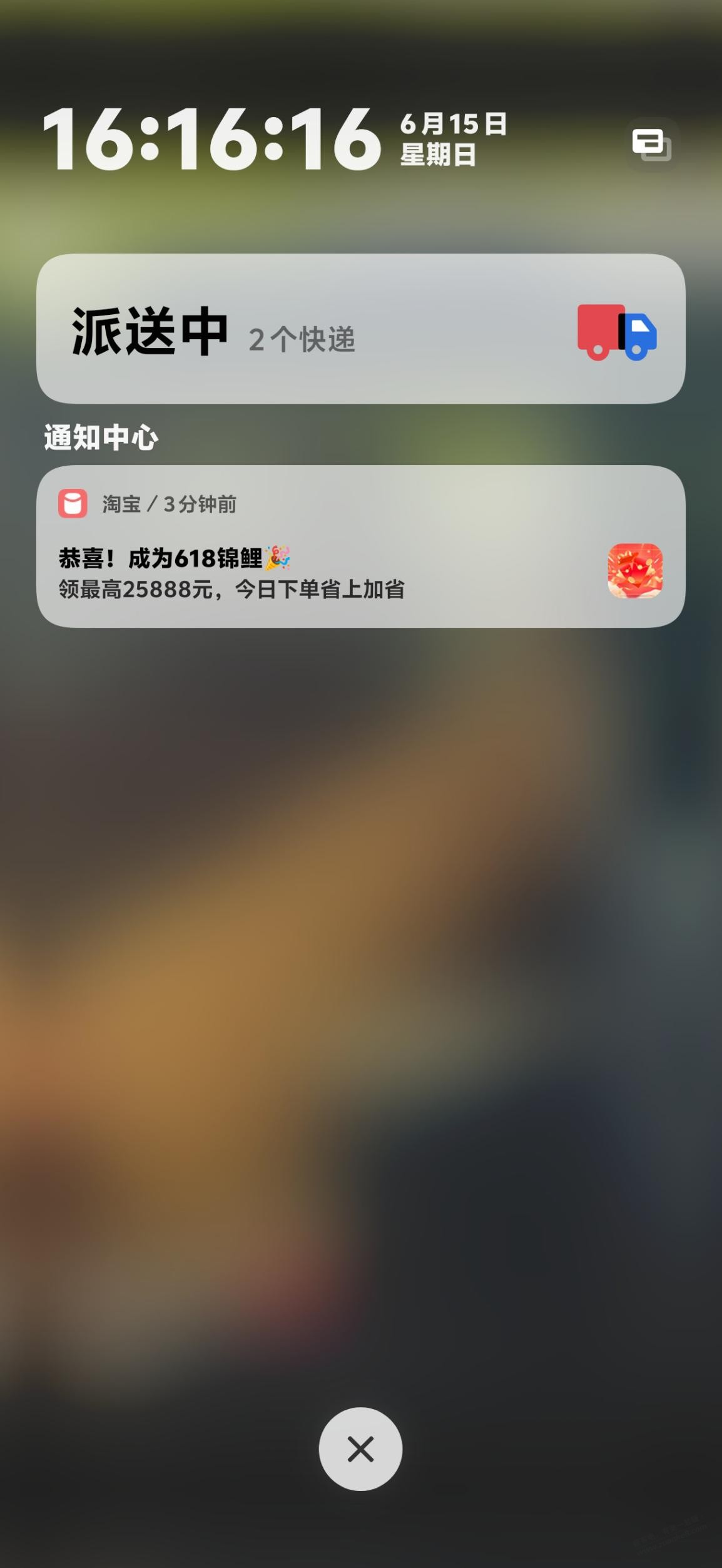The height and width of the screenshot is (1568, 722).
Task: Clear all notifications with the X button
Action: (x=360, y=1448)
